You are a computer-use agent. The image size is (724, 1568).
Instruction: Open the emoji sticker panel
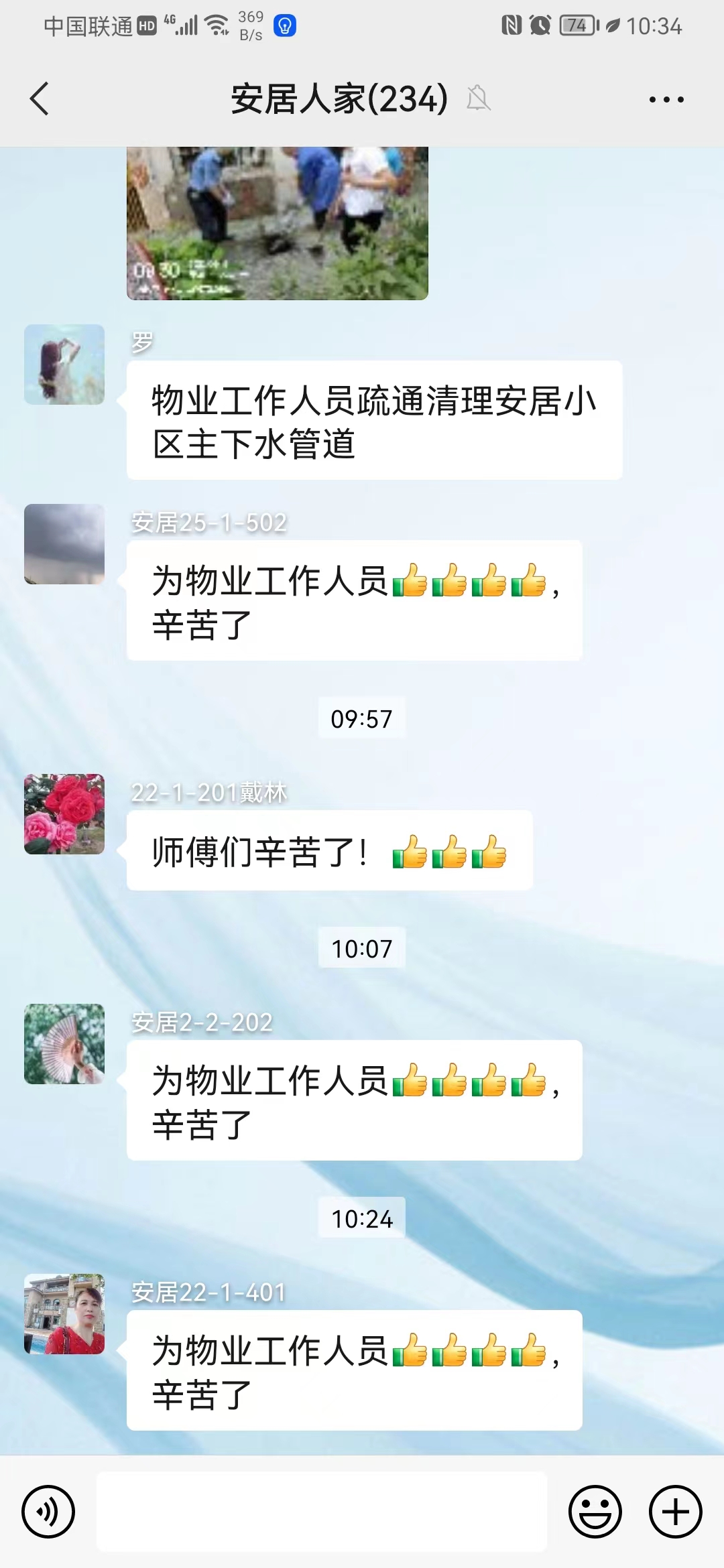595,1512
